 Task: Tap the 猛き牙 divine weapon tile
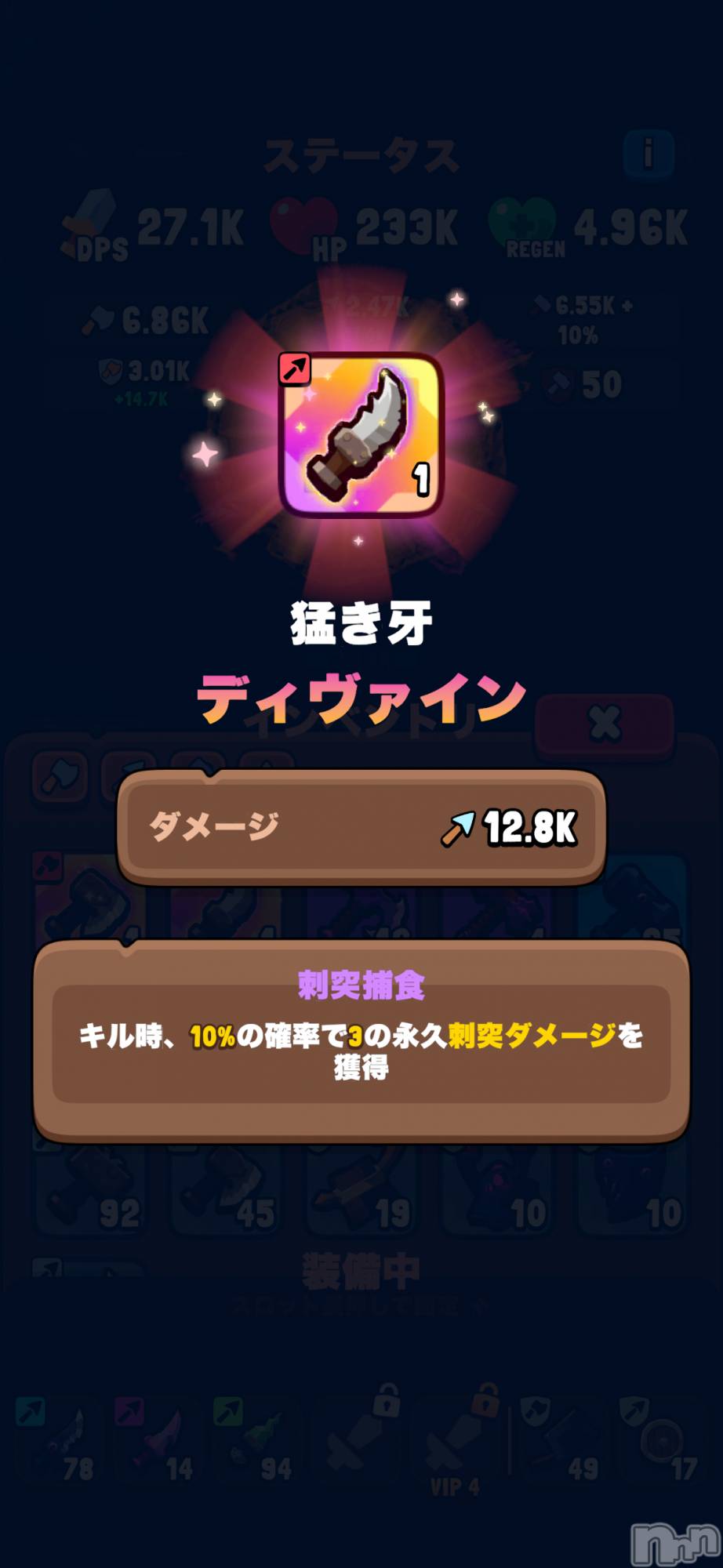361,435
